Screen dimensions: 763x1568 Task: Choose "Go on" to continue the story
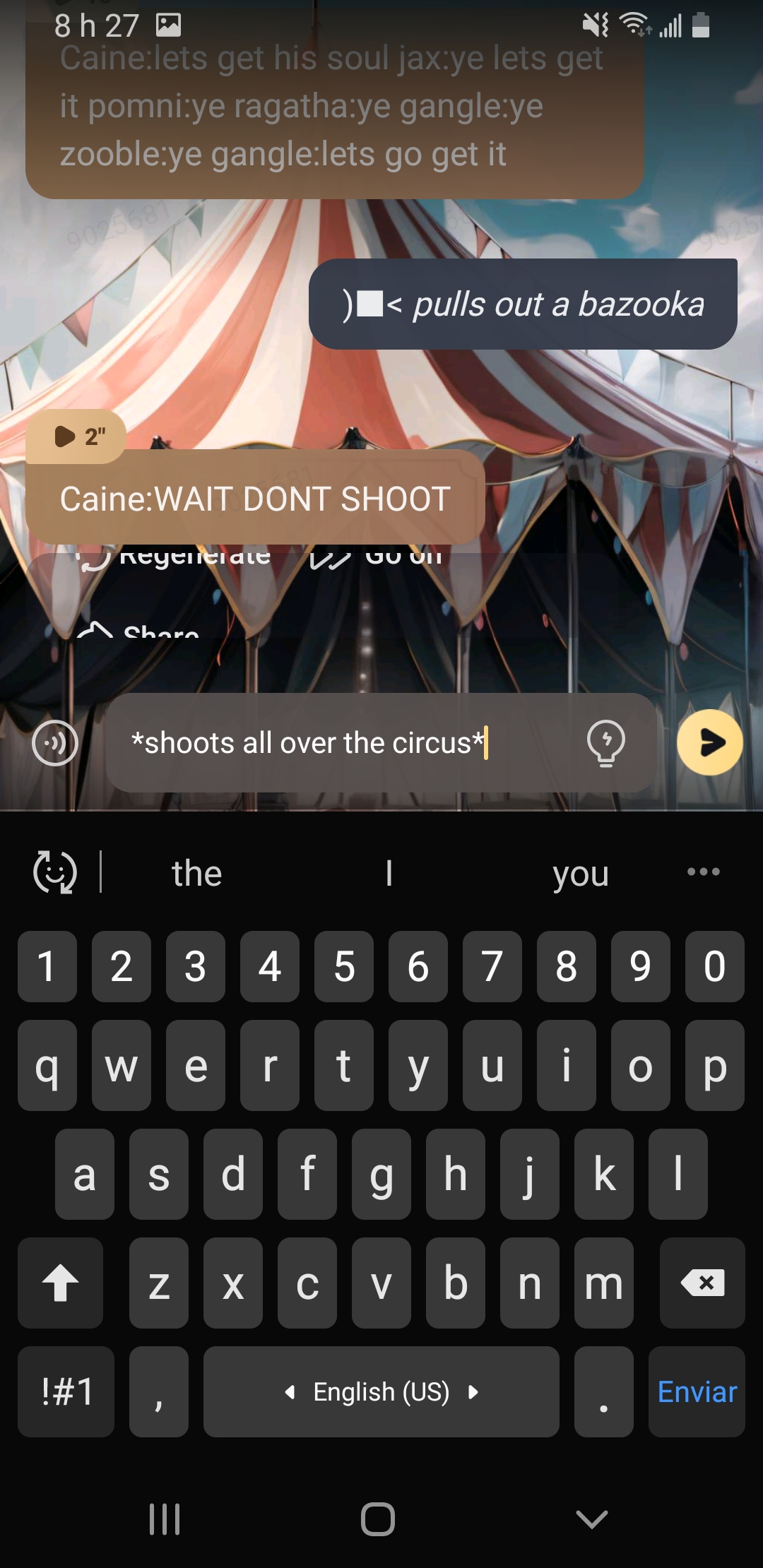(x=378, y=557)
